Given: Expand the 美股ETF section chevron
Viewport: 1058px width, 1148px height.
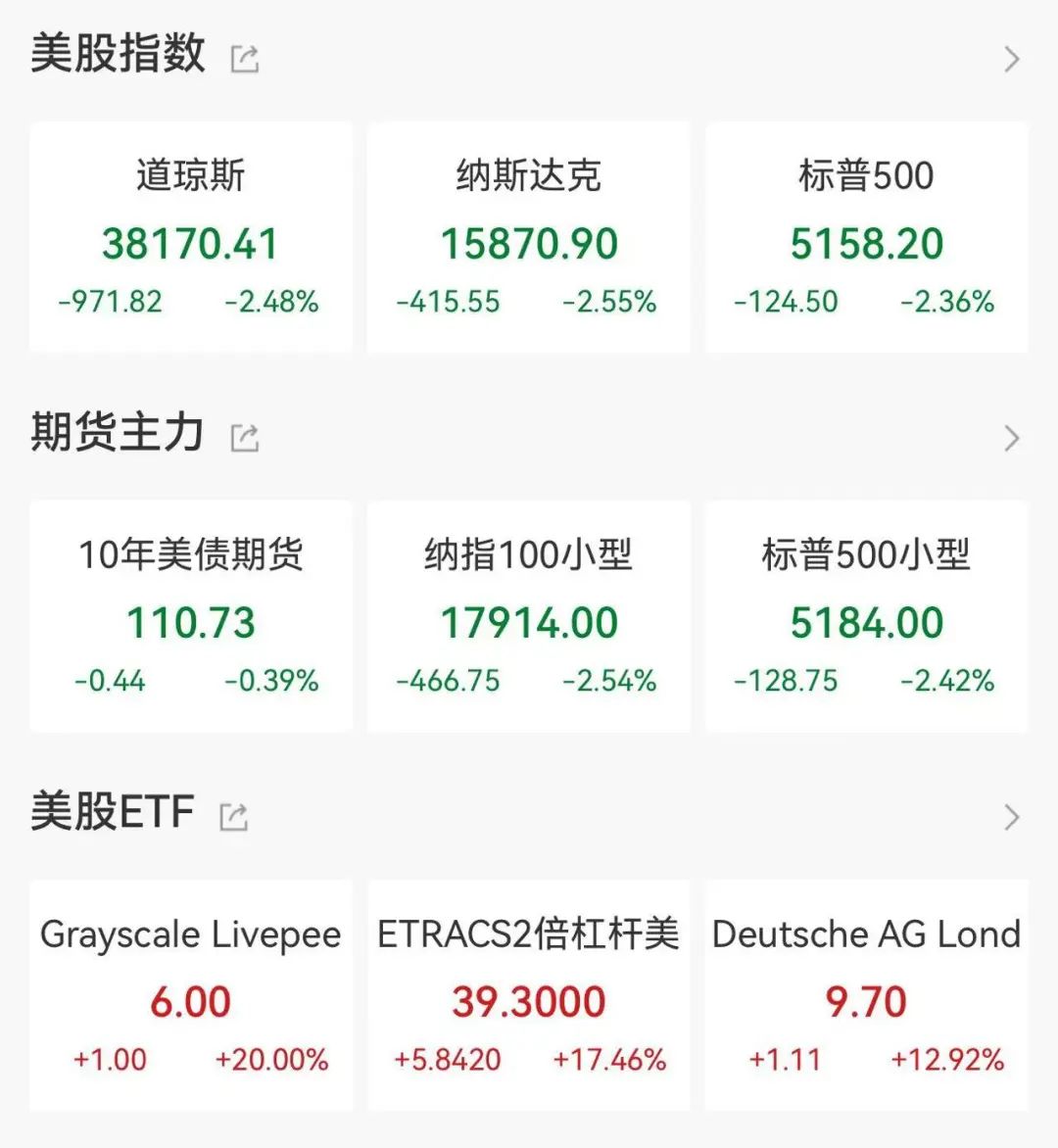Looking at the screenshot, I should click(1013, 817).
